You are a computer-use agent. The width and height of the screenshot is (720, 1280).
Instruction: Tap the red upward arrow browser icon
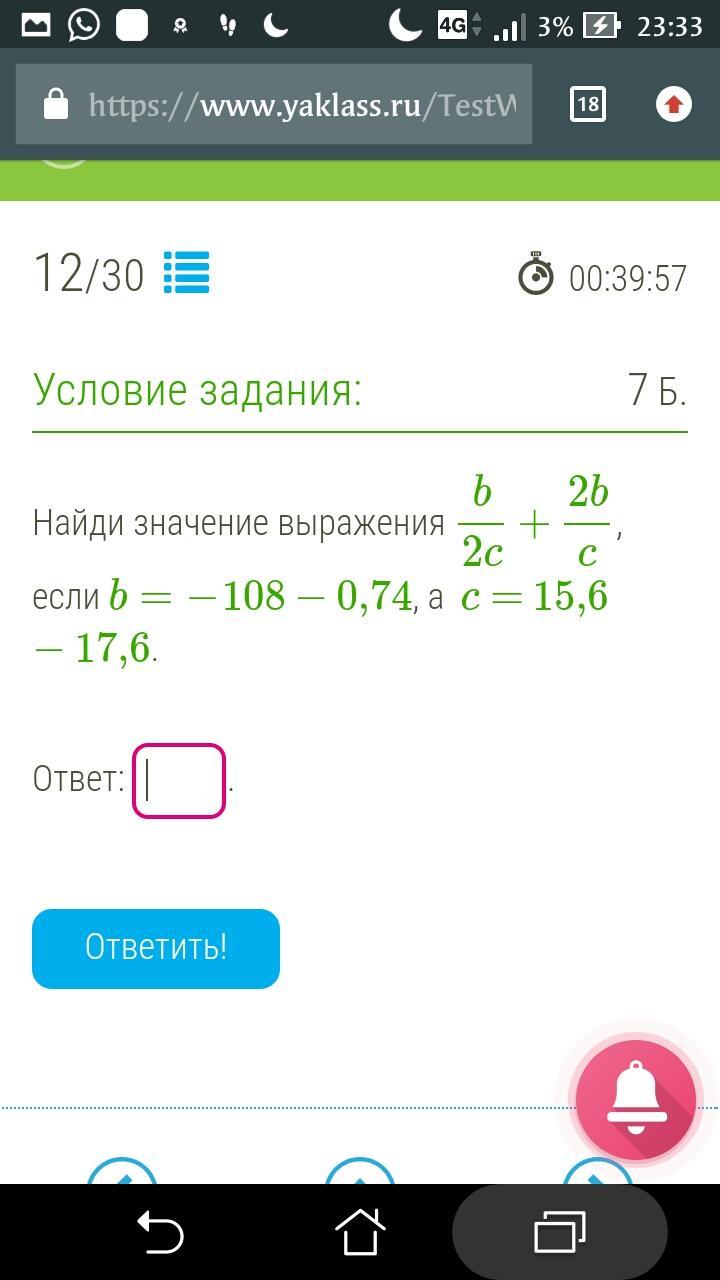tap(673, 104)
